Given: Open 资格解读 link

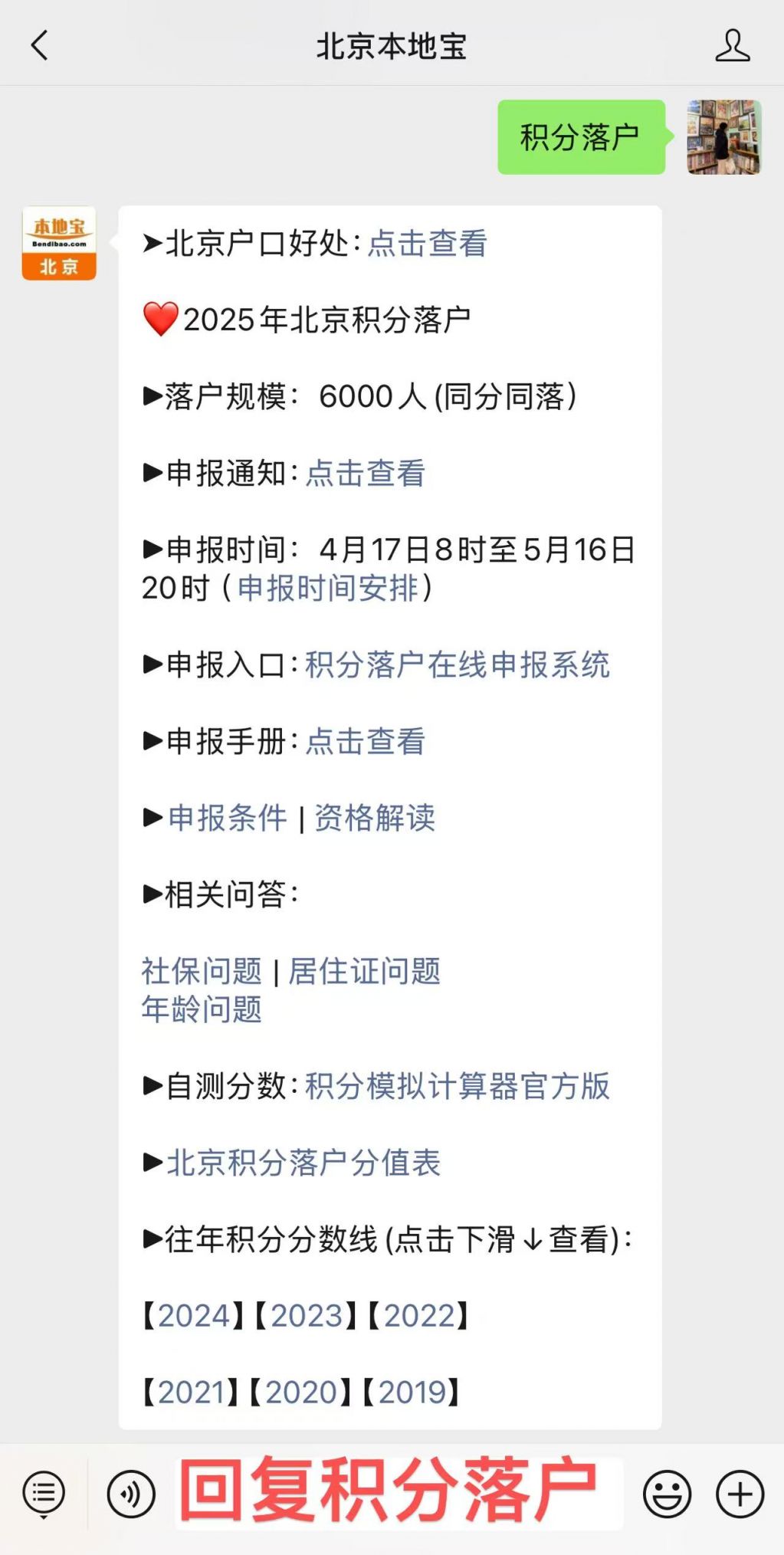Looking at the screenshot, I should tap(375, 819).
